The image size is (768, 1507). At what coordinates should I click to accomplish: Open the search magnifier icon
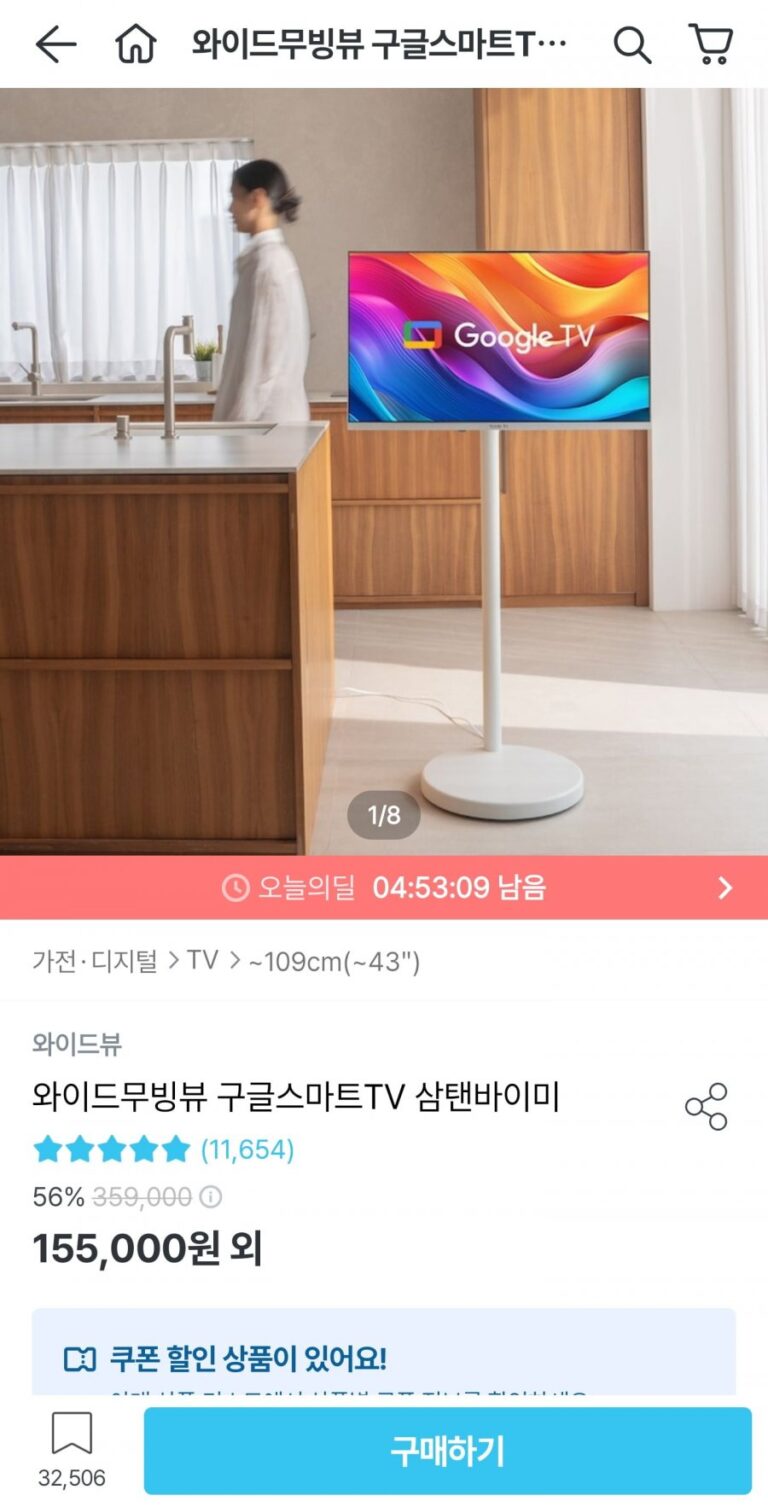[x=632, y=44]
